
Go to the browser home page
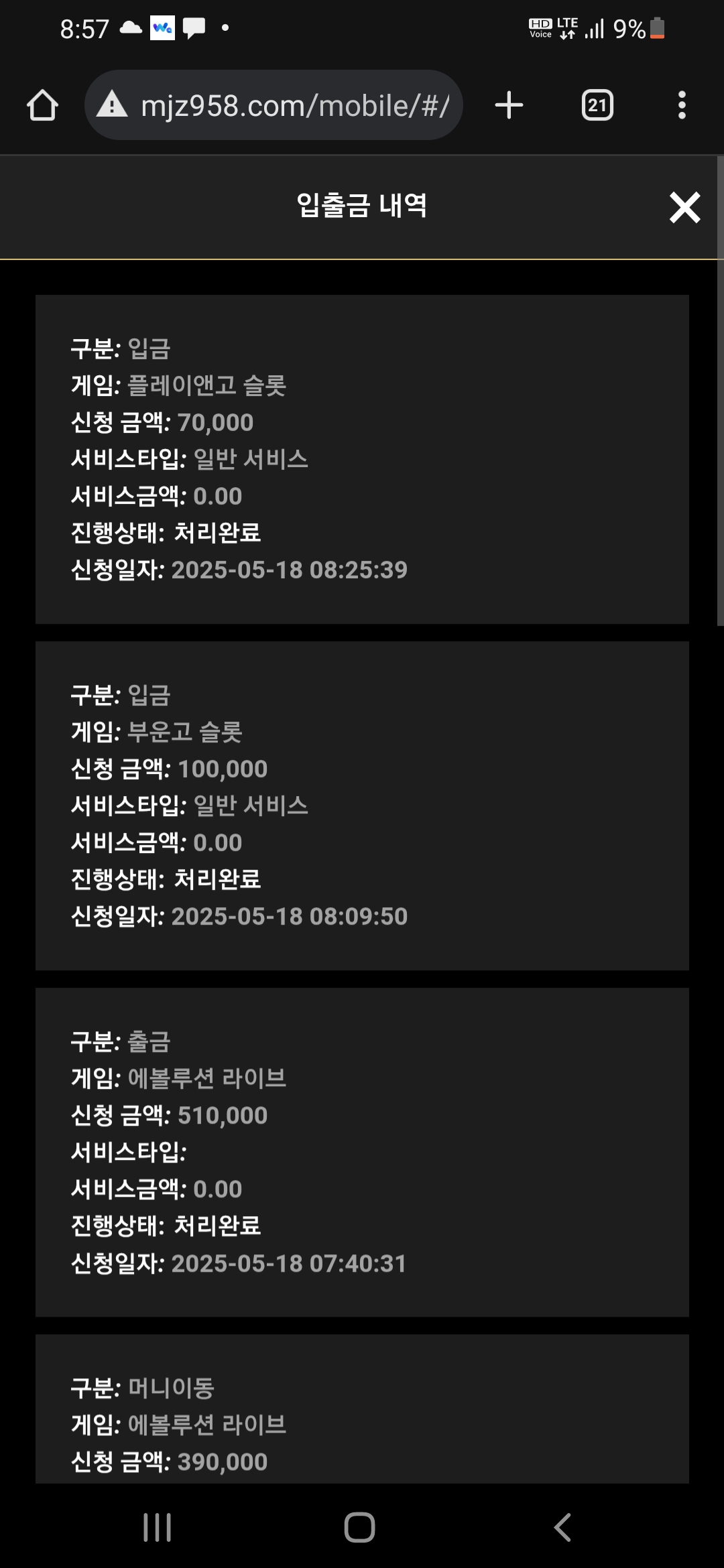[x=42, y=105]
